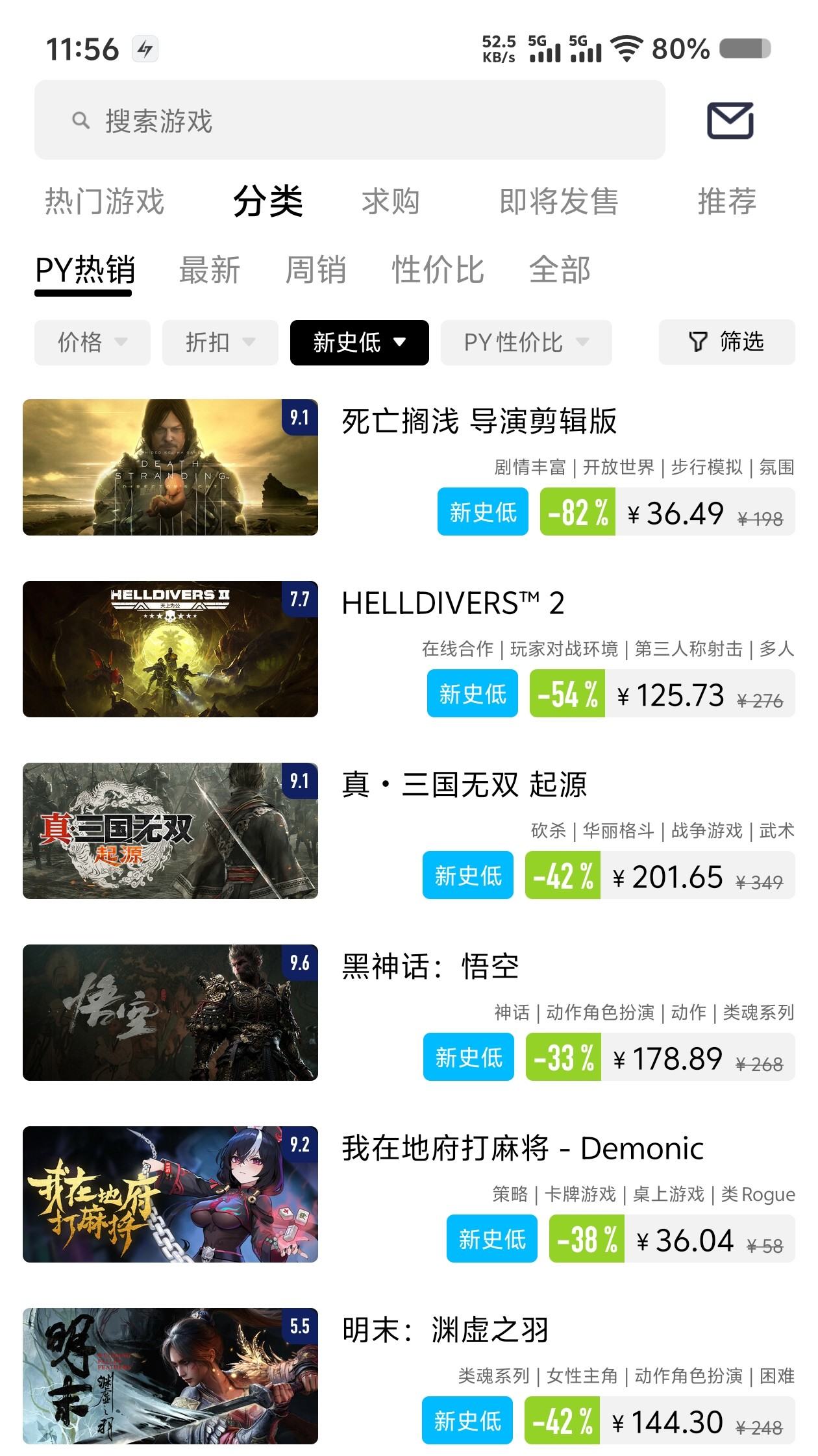The height and width of the screenshot is (1456, 818).
Task: Open the 筛选 filter button
Action: [726, 341]
